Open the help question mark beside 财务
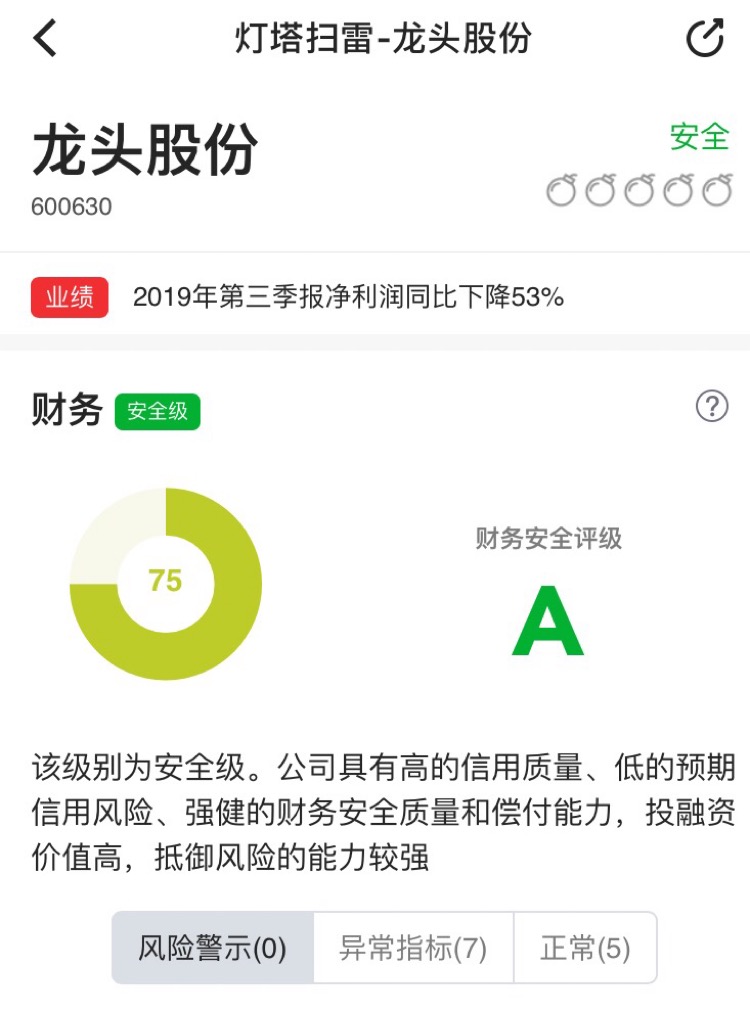The height and width of the screenshot is (1014, 750). 711,406
